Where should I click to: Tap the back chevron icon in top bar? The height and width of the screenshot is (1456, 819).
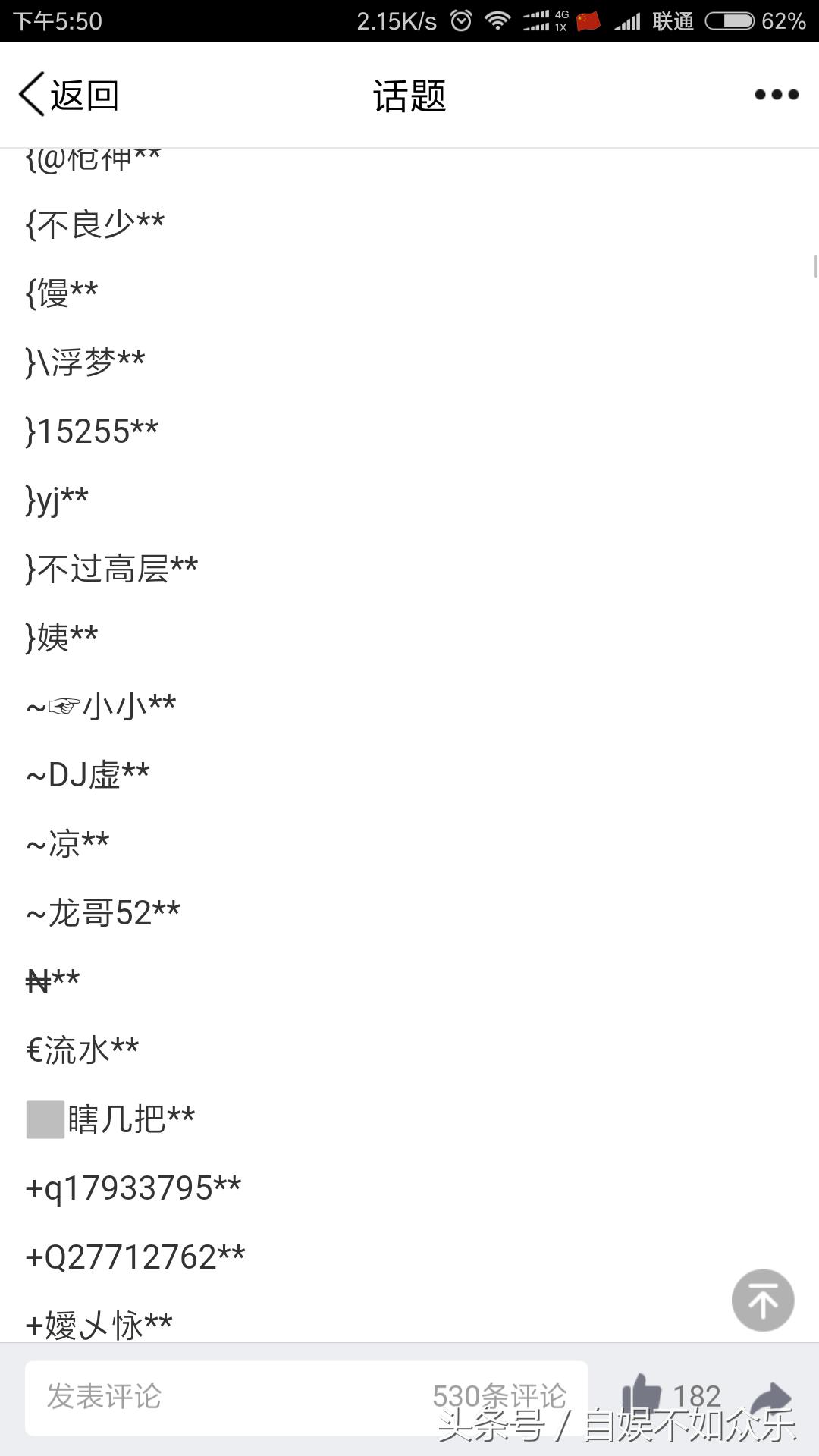coord(29,96)
